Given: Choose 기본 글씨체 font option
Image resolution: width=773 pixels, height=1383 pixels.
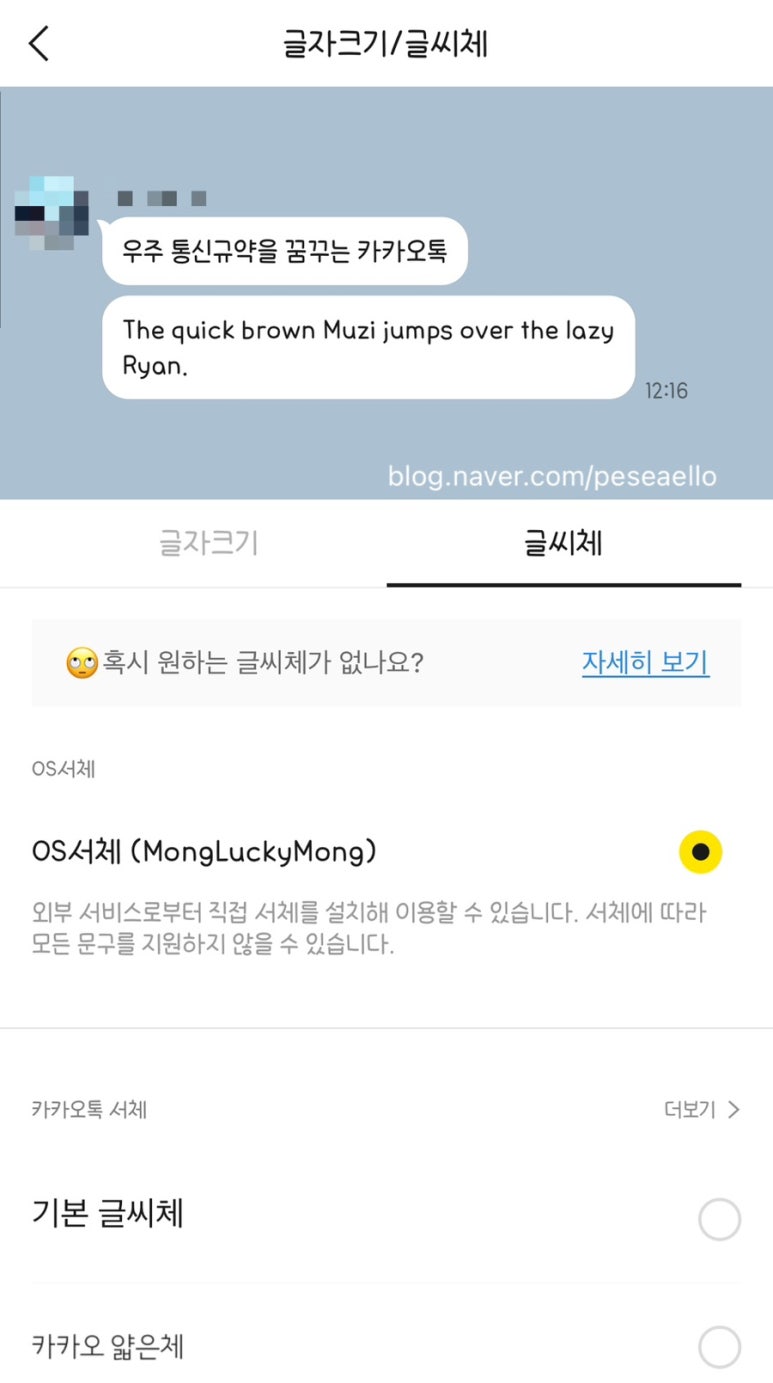Looking at the screenshot, I should pos(719,1220).
